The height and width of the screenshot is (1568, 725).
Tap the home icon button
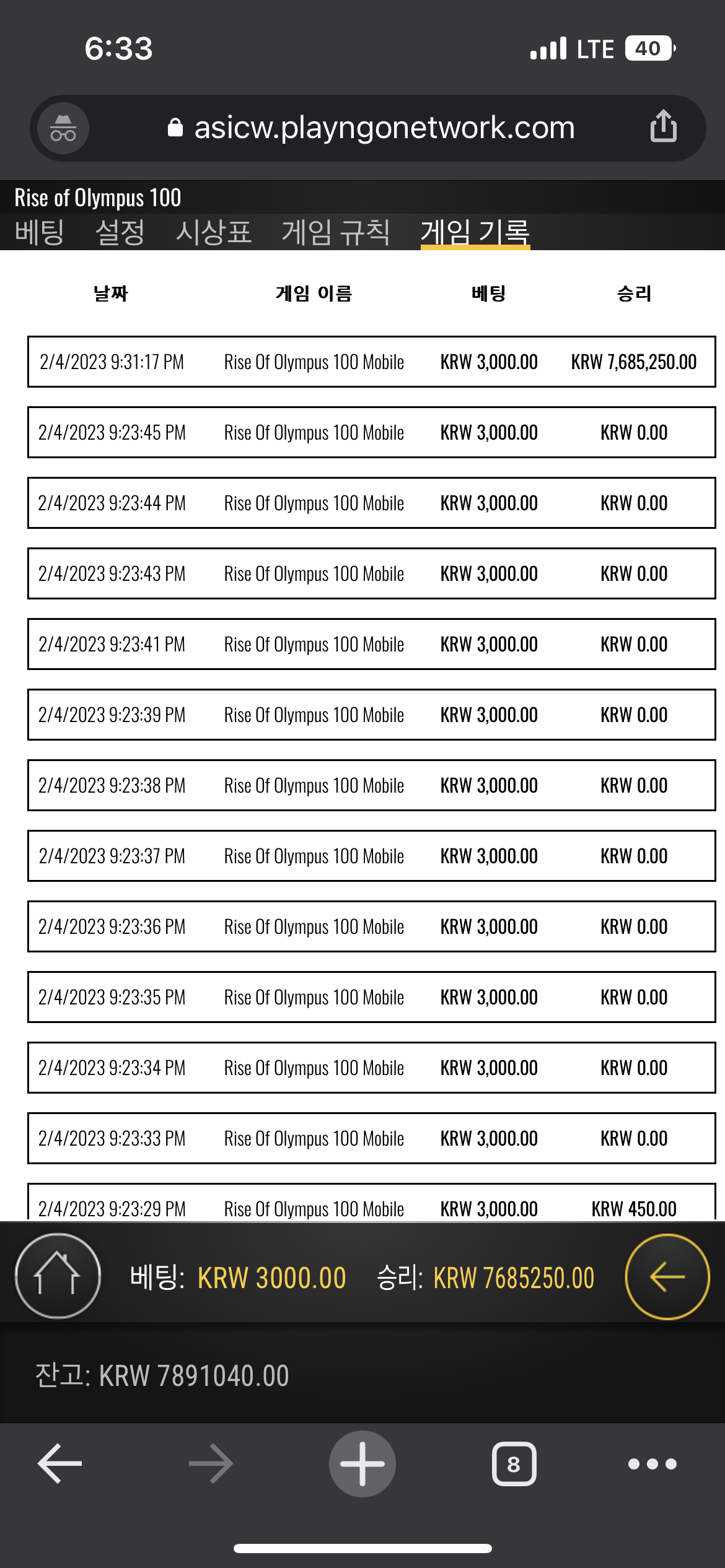(x=58, y=1276)
